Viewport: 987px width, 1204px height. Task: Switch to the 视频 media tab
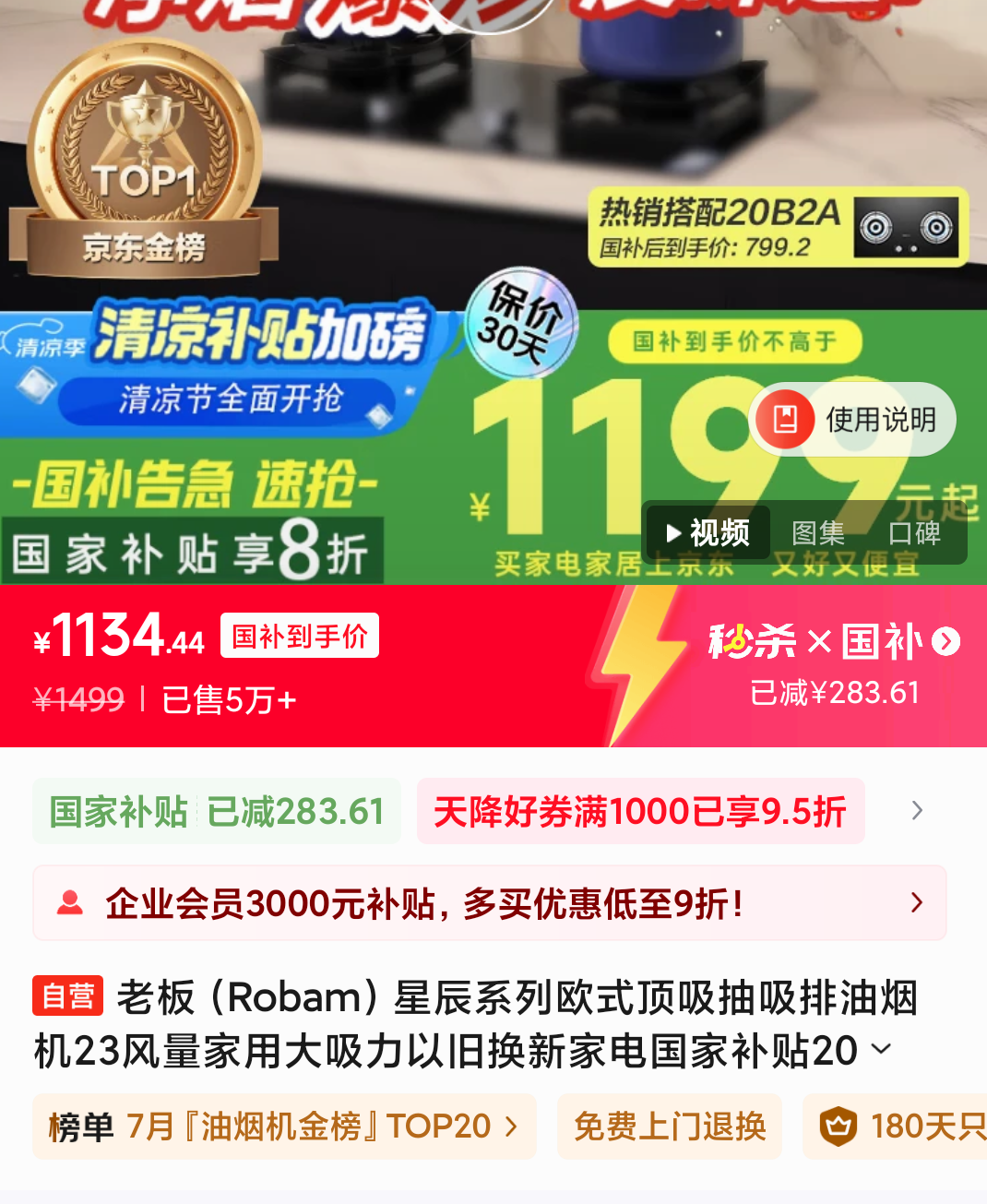(708, 533)
